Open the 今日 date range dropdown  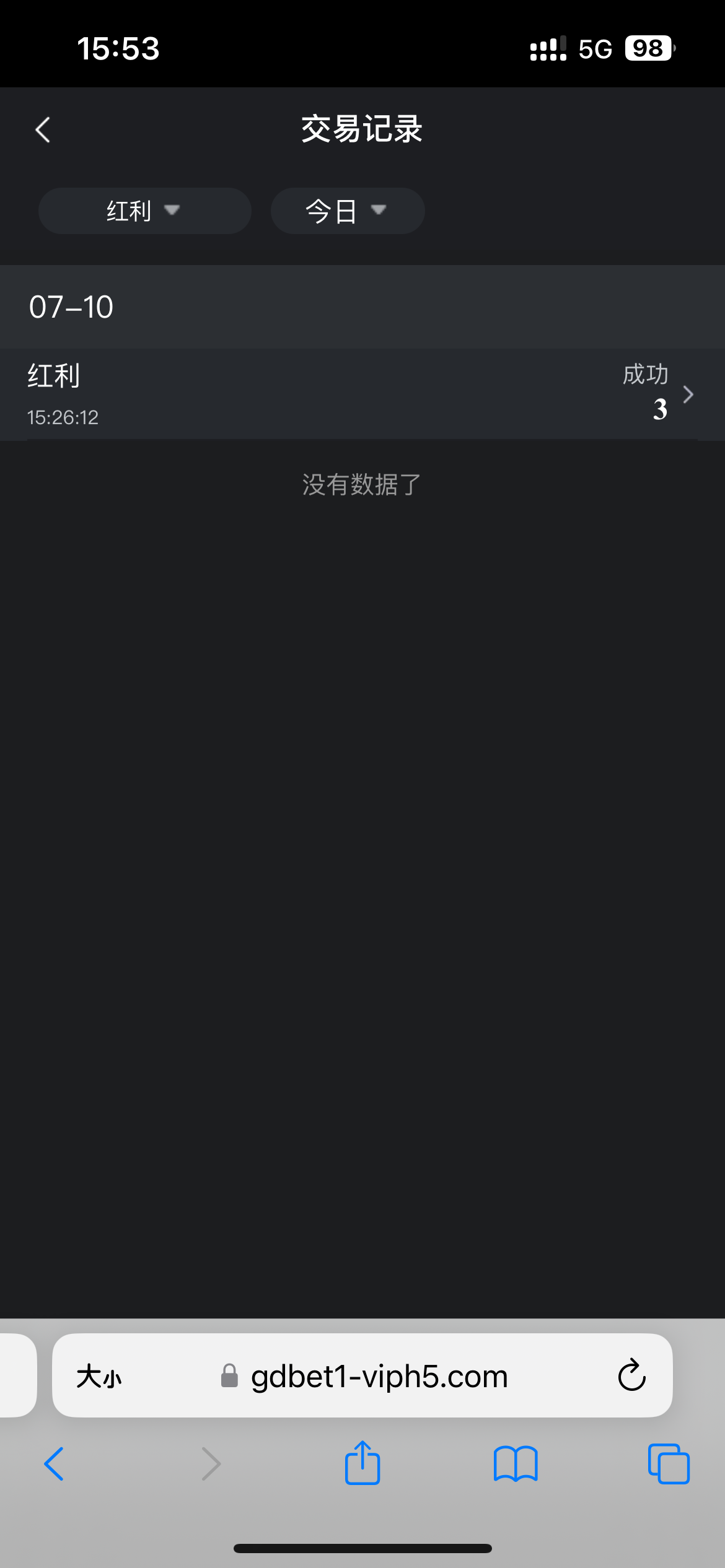(347, 211)
